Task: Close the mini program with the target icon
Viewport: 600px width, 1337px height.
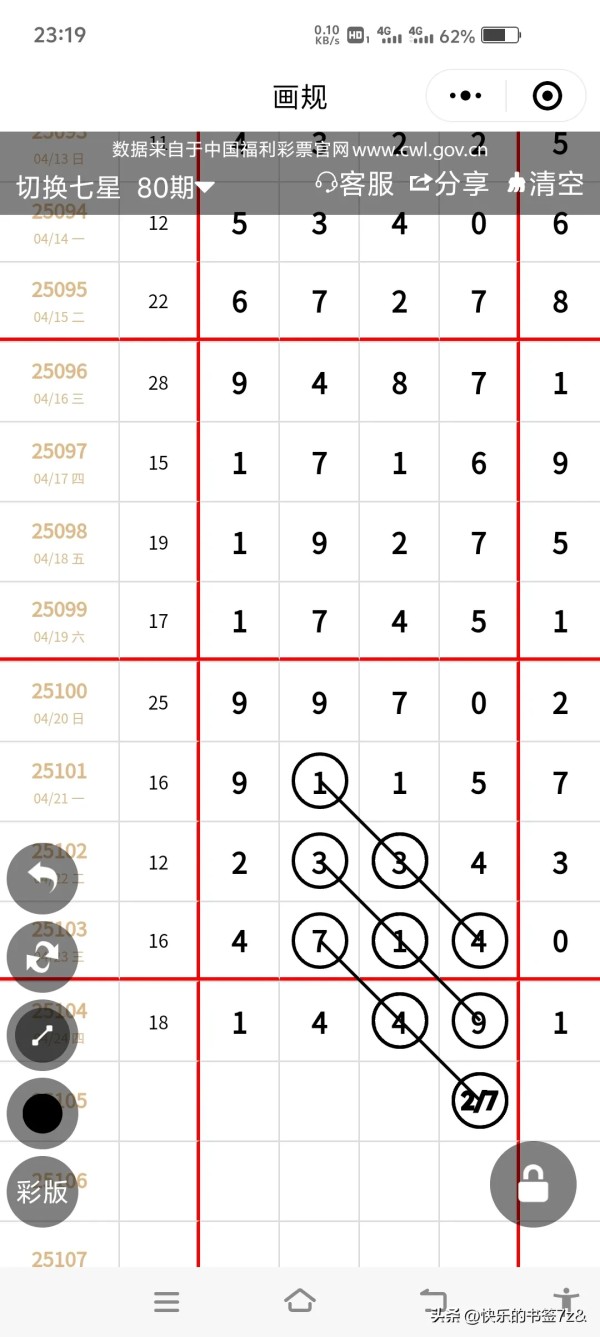Action: point(547,96)
